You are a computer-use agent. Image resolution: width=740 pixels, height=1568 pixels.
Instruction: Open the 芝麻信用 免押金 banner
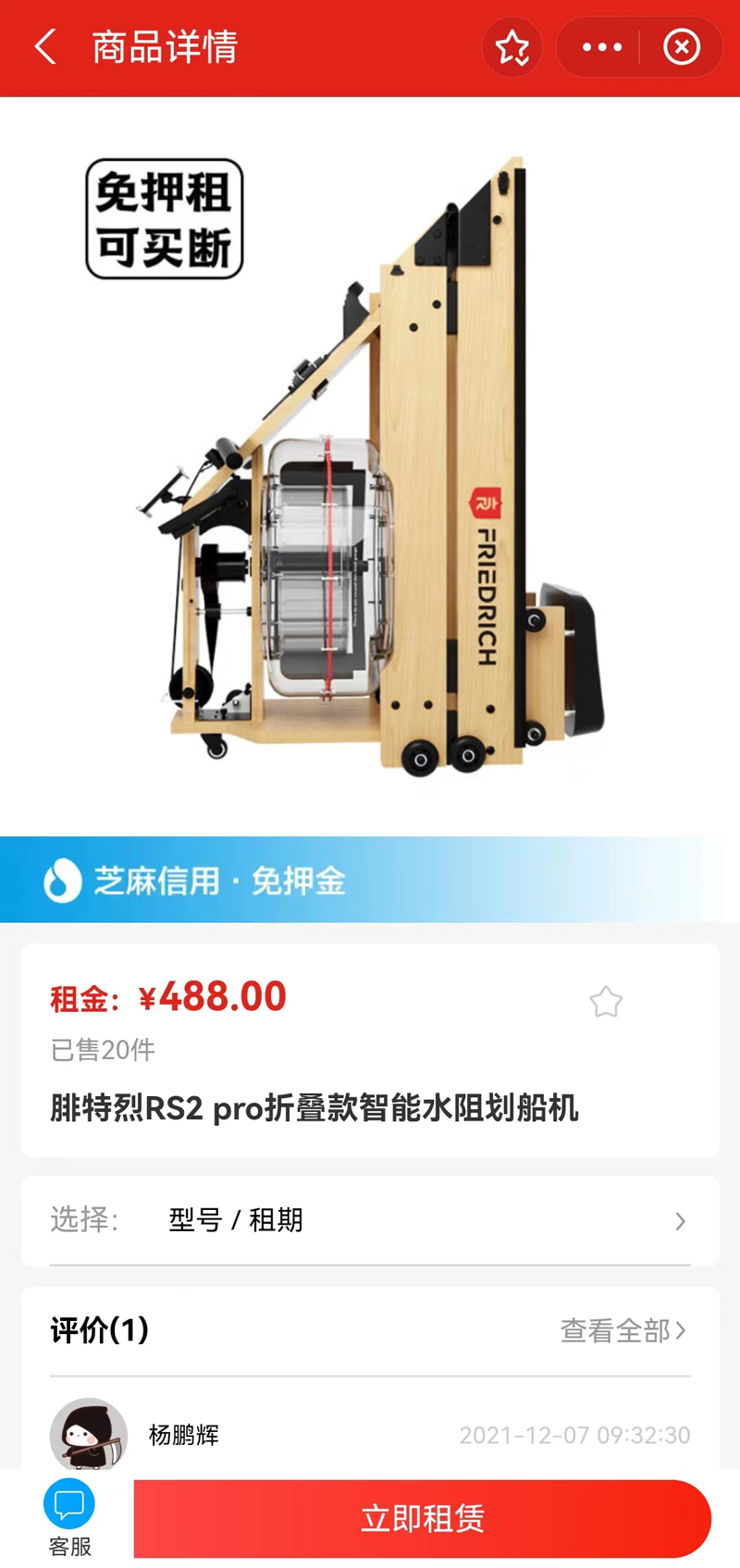click(370, 880)
